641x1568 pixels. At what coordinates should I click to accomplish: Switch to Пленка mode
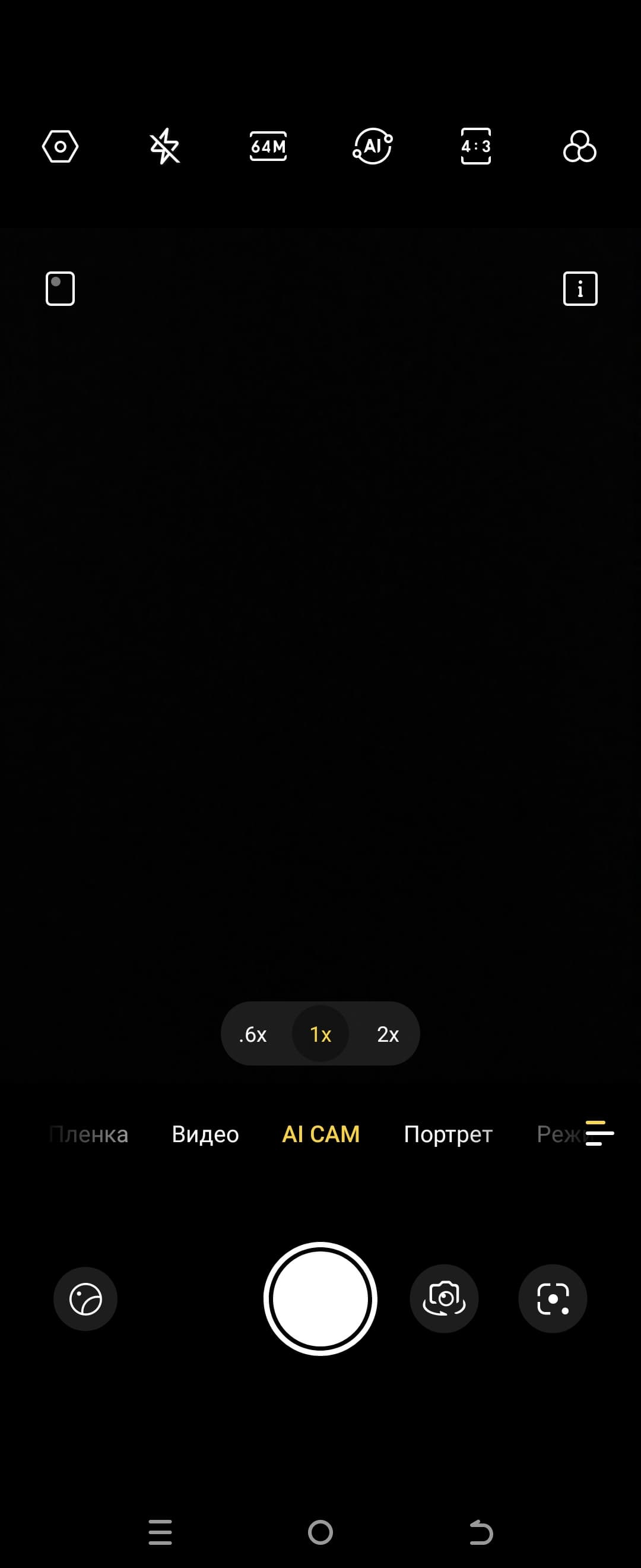click(90, 1134)
